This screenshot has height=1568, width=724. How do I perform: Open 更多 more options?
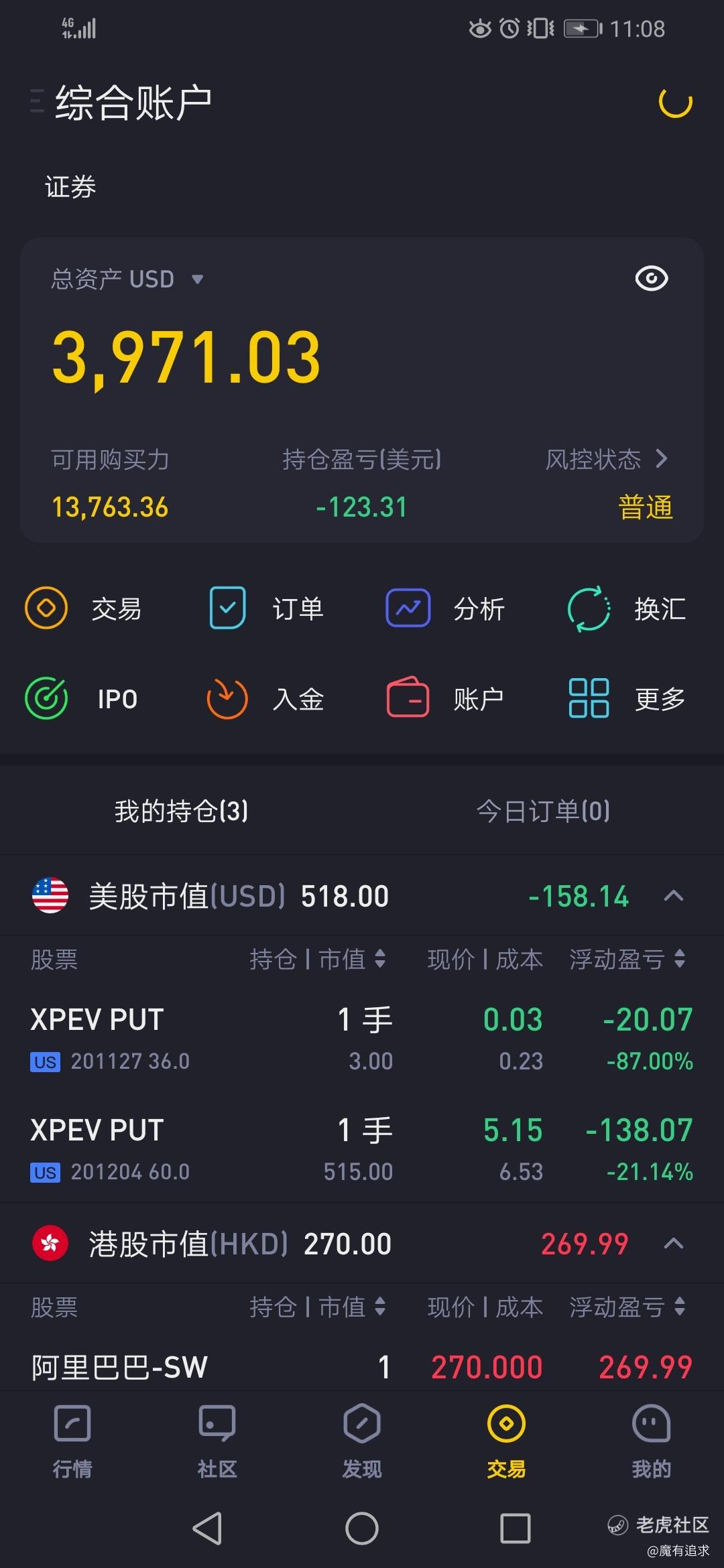[627, 699]
